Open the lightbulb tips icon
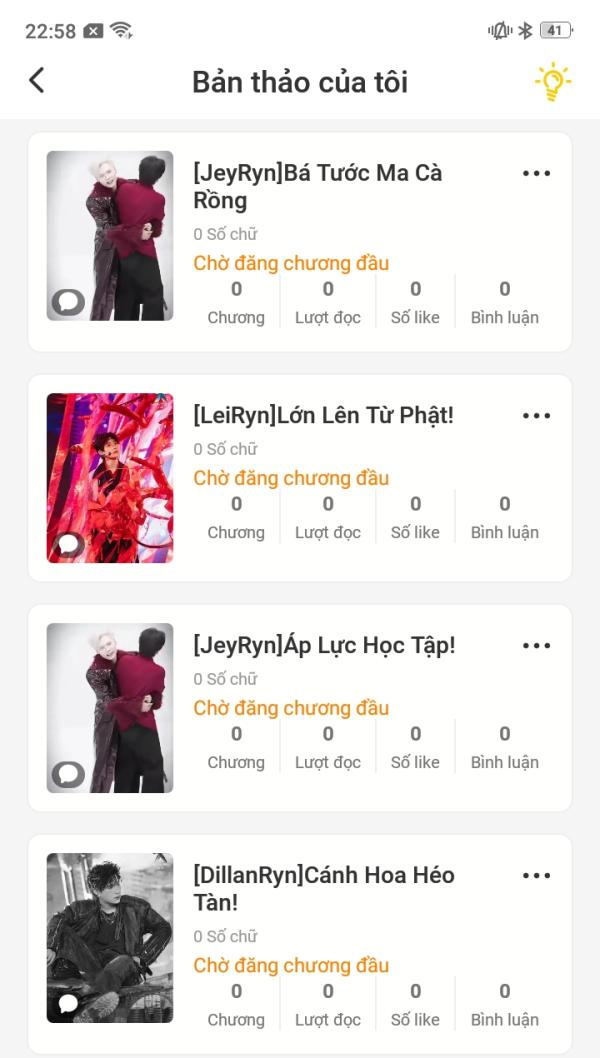 [552, 82]
